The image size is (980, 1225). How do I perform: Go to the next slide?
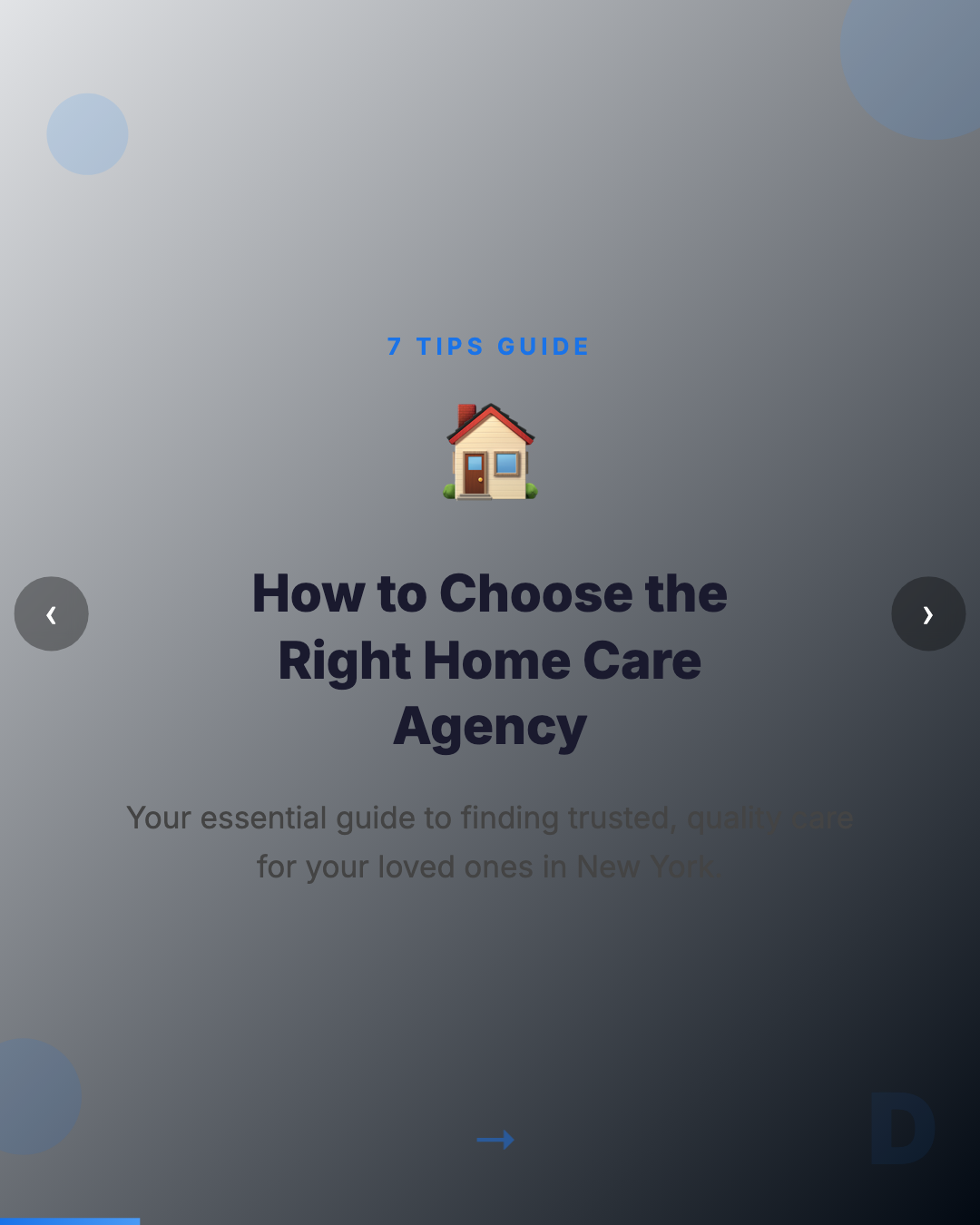tap(927, 614)
